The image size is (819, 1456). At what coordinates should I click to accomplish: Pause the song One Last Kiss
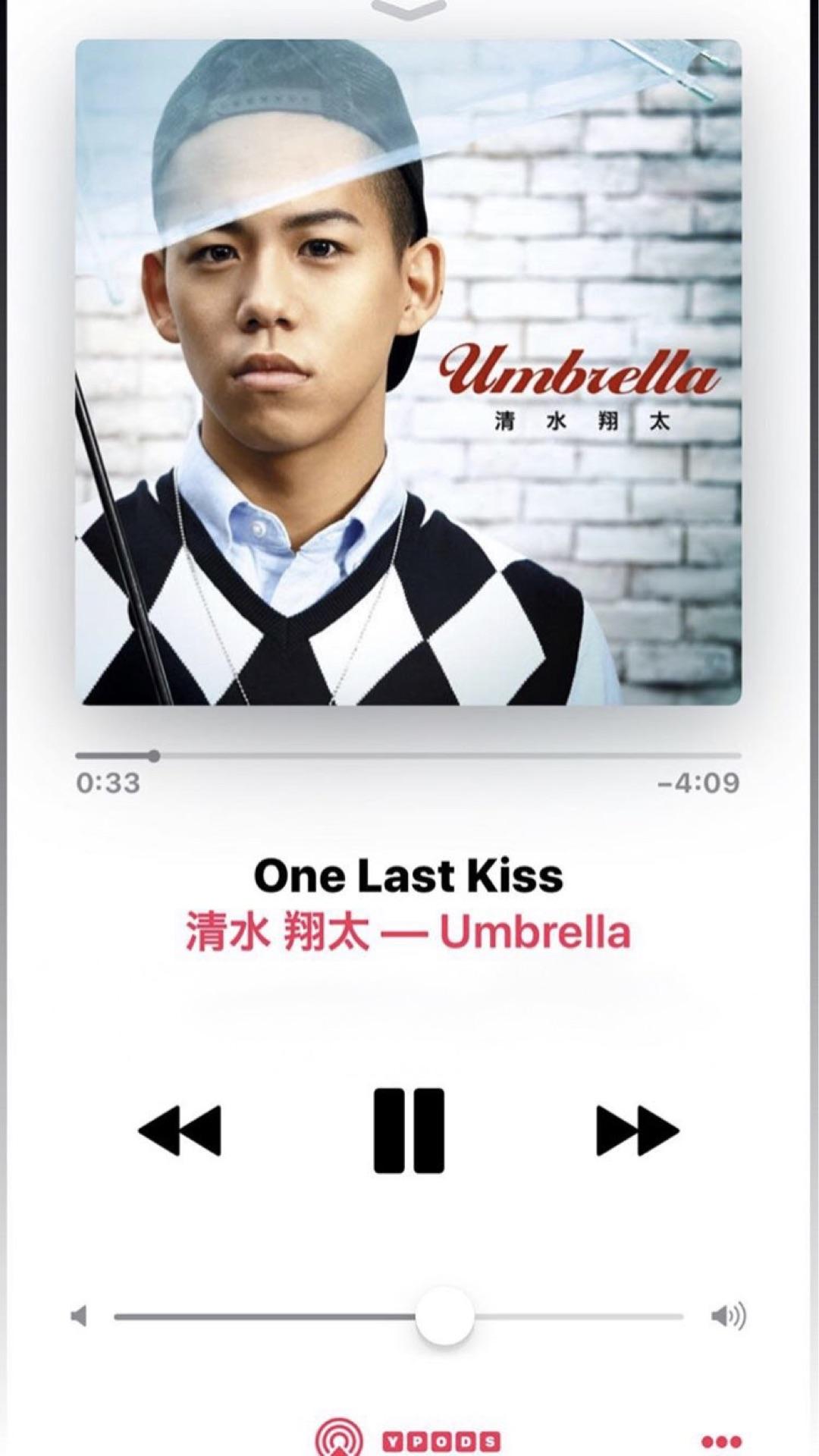[408, 1130]
